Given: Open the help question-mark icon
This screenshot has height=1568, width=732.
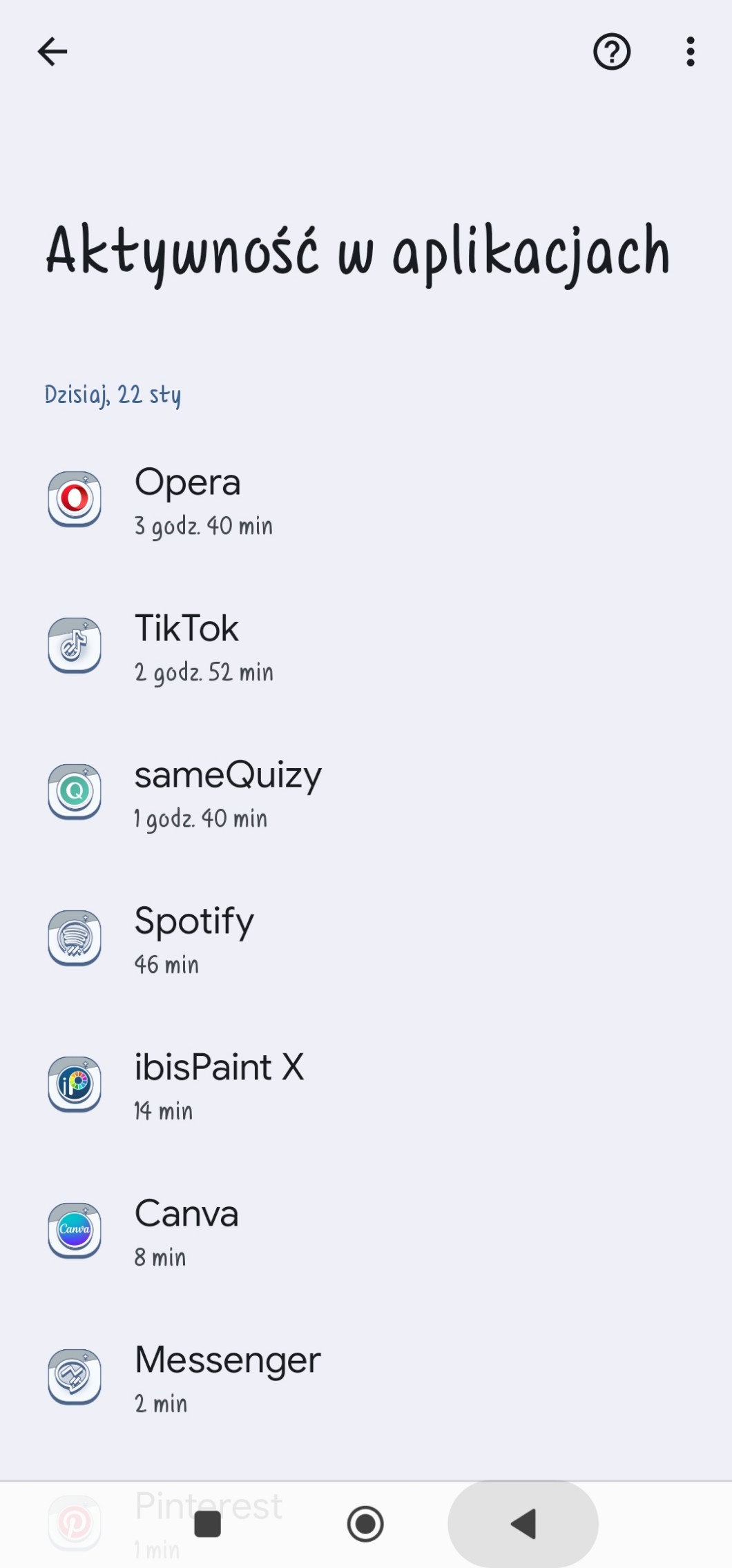Looking at the screenshot, I should coord(612,52).
